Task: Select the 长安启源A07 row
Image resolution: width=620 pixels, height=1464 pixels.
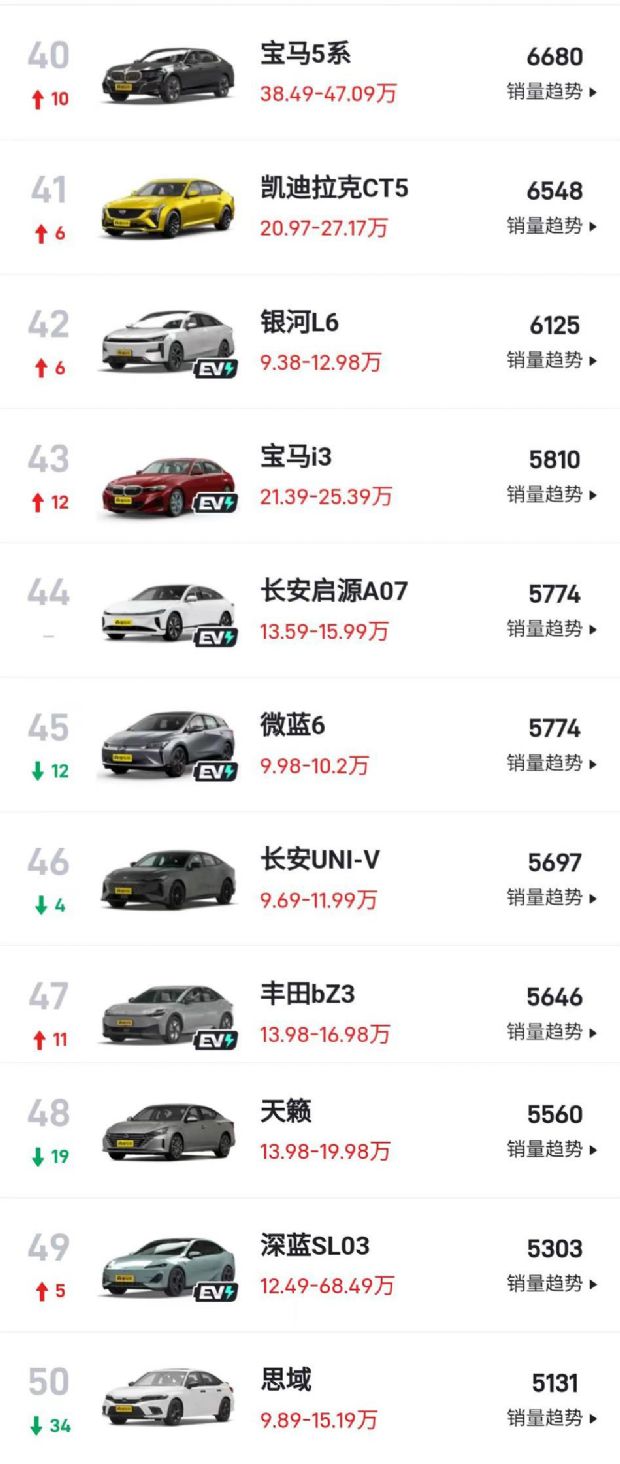Action: tap(334, 591)
